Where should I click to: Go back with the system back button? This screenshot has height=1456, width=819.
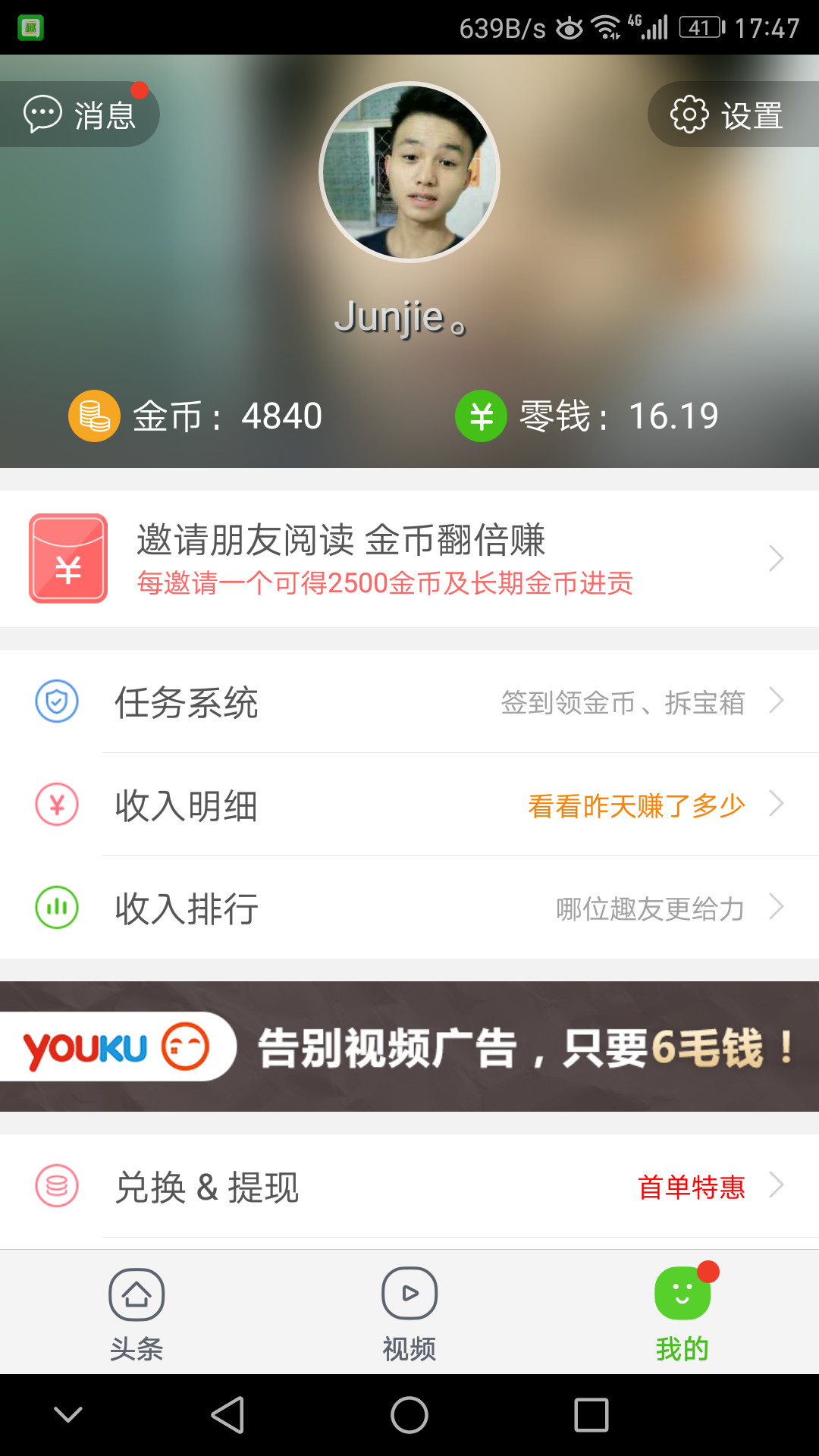(x=227, y=1415)
